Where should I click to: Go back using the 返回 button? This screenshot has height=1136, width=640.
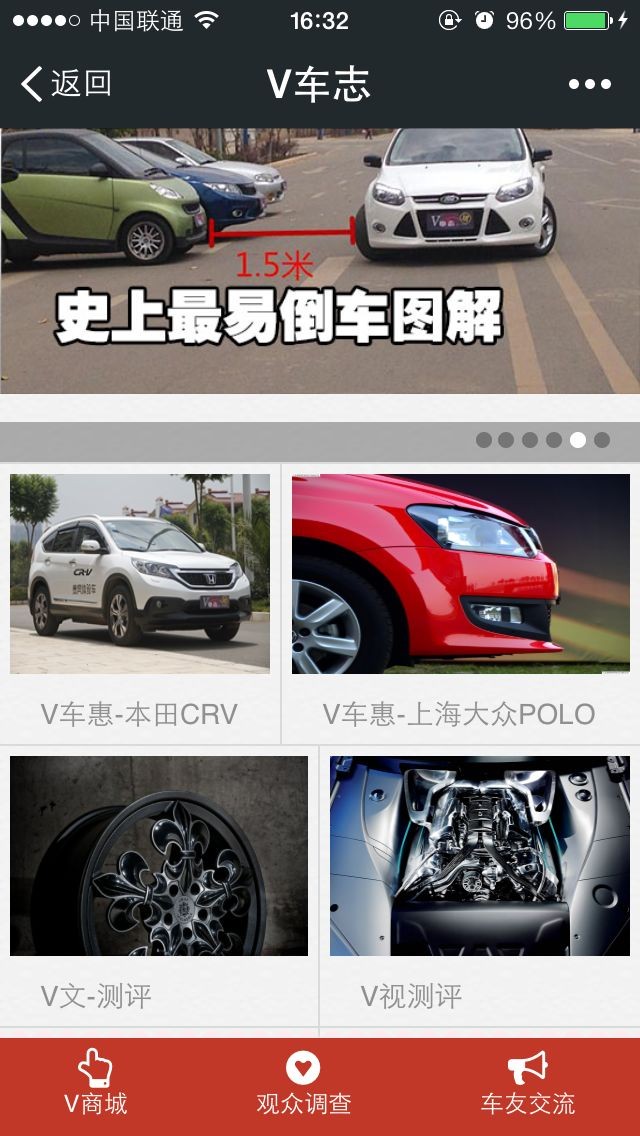click(66, 84)
